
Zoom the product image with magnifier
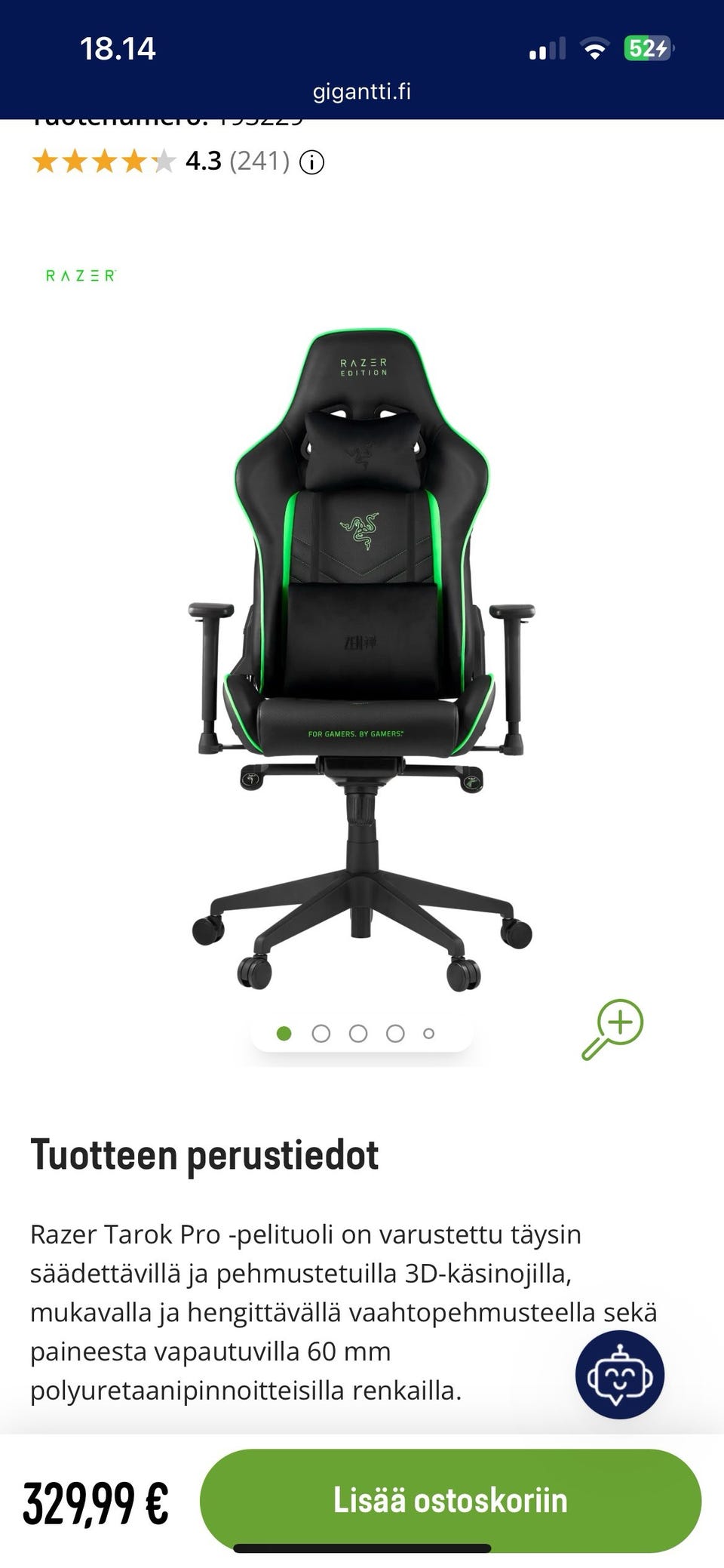[x=613, y=1029]
